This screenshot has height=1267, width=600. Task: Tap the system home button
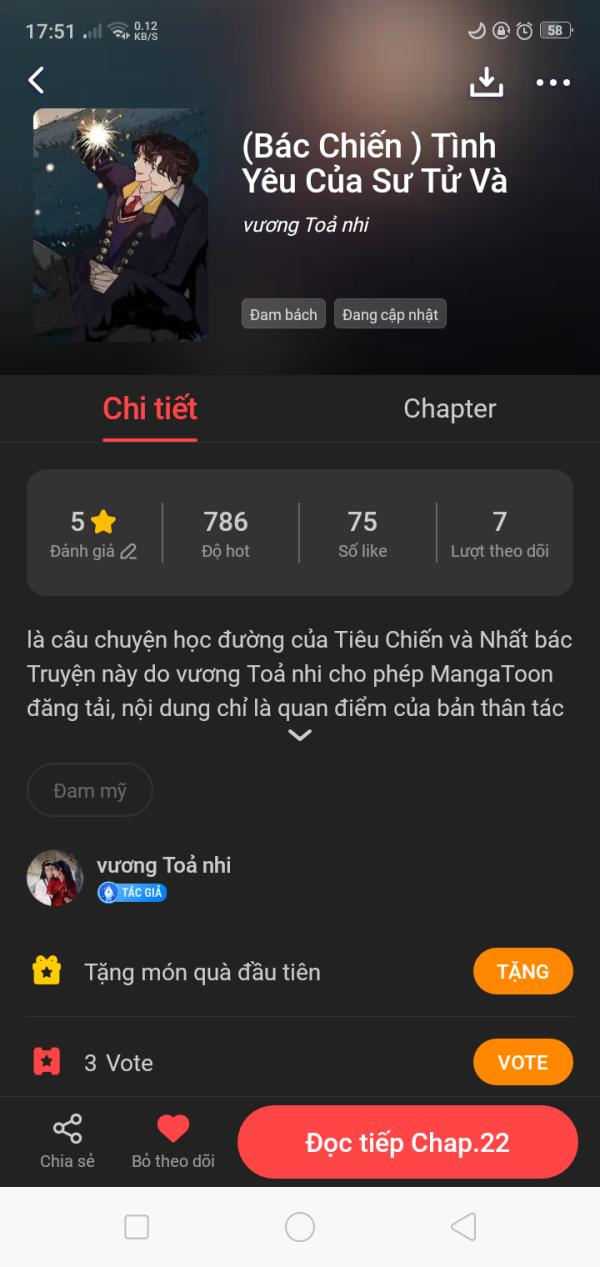(x=300, y=1226)
